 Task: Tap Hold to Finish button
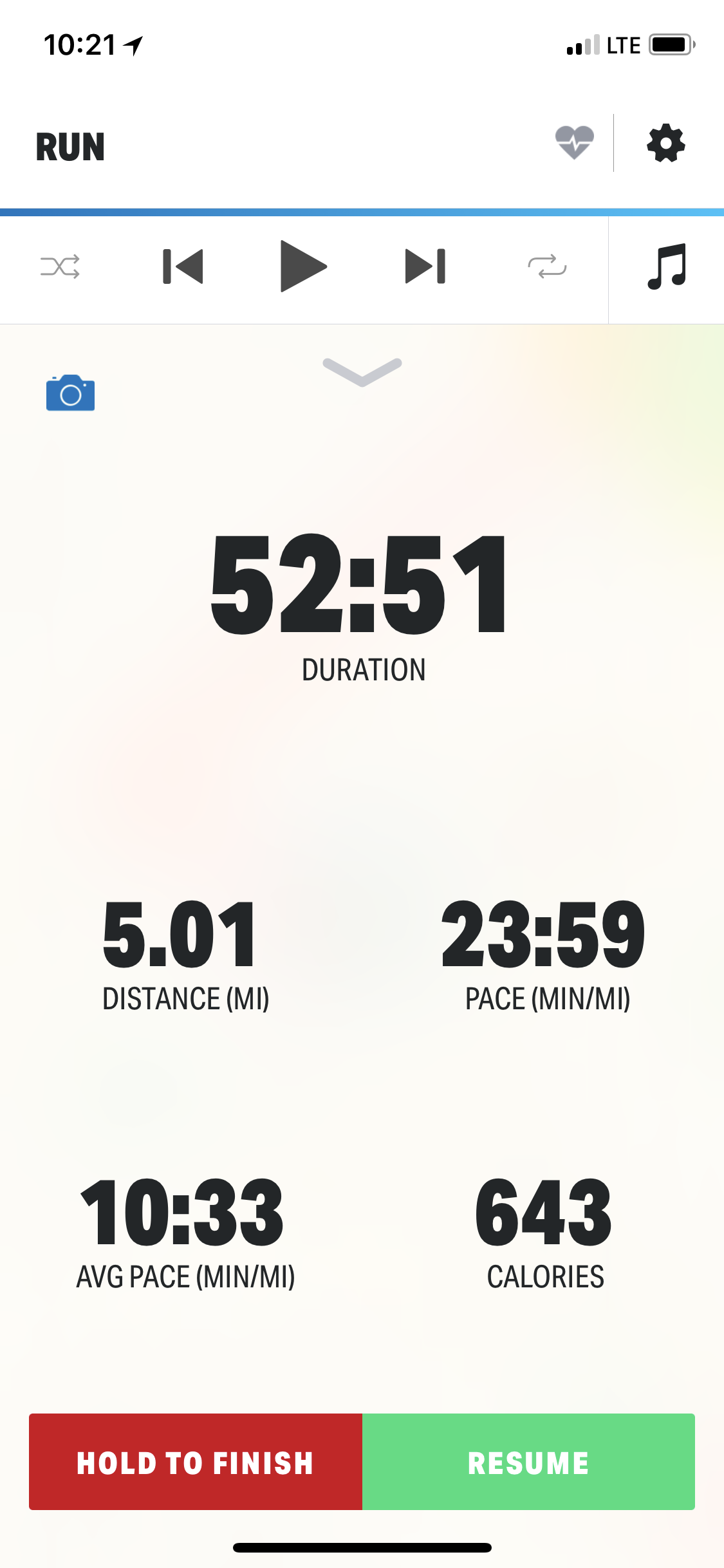[x=195, y=1462]
